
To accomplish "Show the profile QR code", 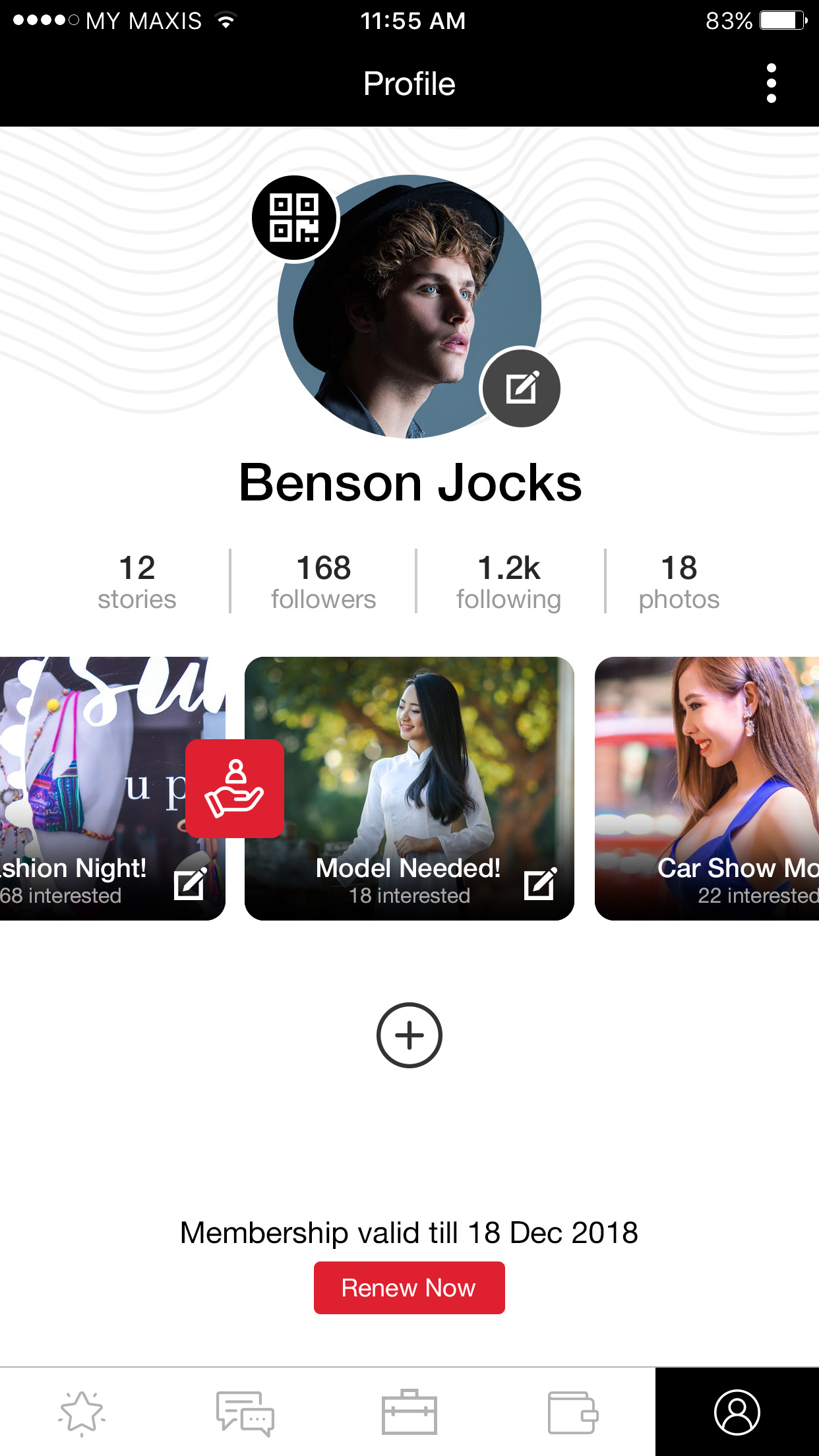I will [295, 218].
